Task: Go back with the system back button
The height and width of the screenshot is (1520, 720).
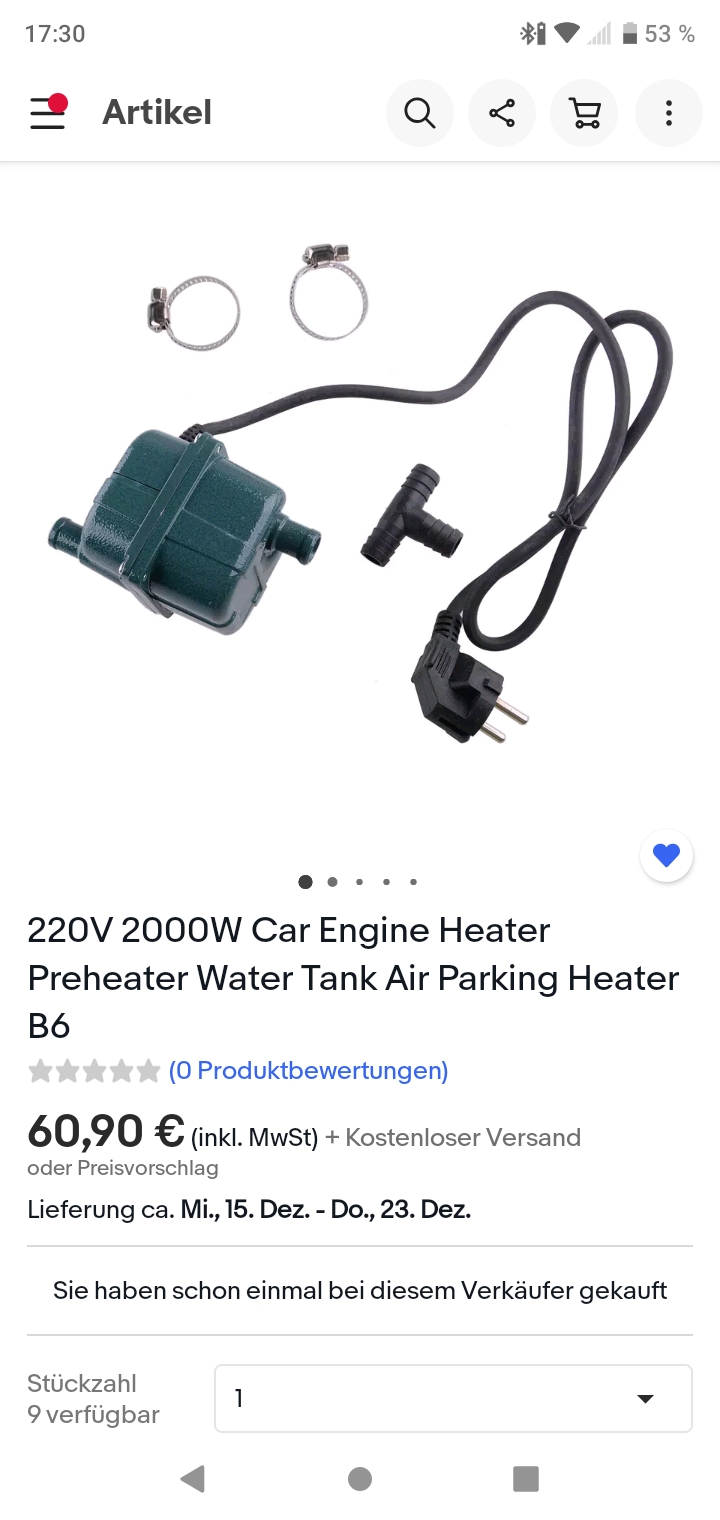Action: (x=193, y=1479)
